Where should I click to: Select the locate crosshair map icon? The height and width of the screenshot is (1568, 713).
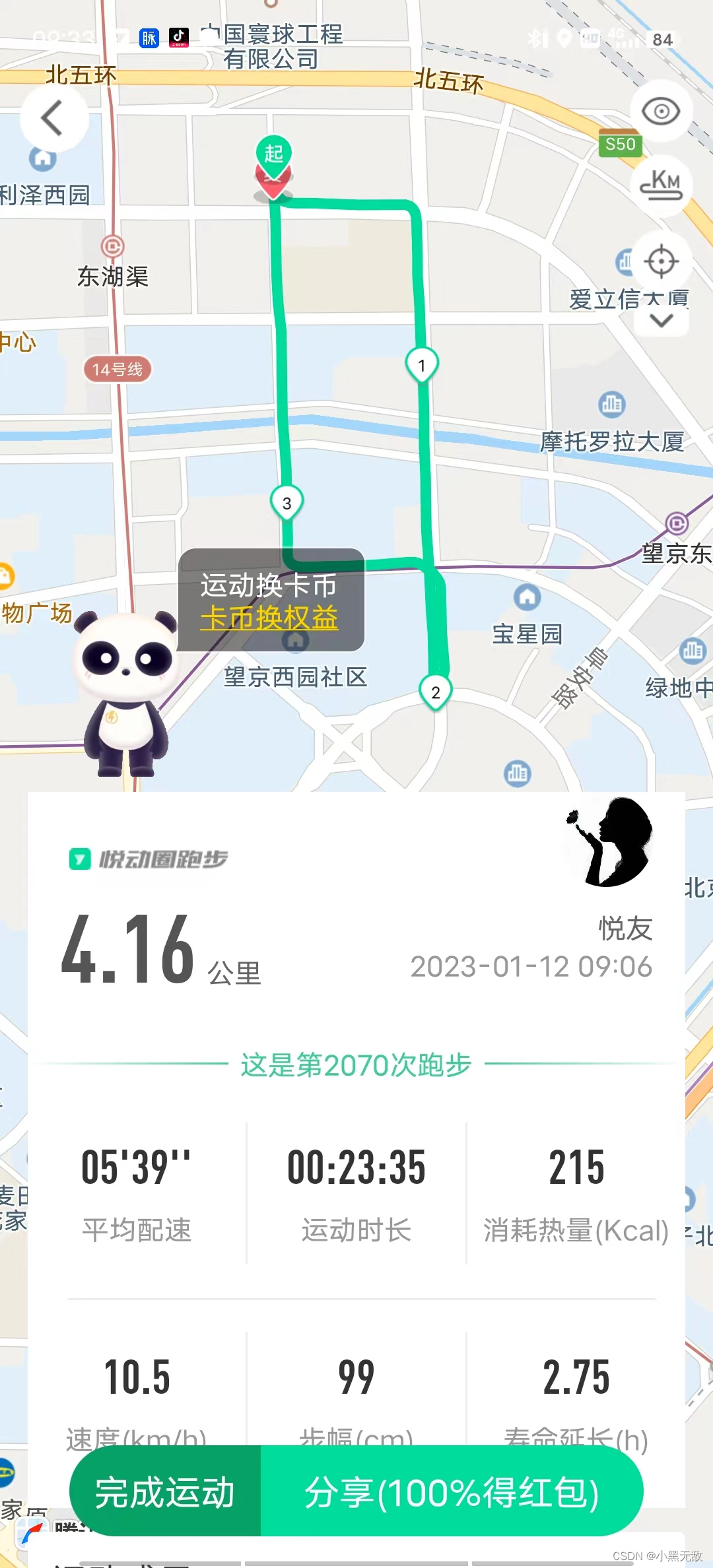(662, 261)
